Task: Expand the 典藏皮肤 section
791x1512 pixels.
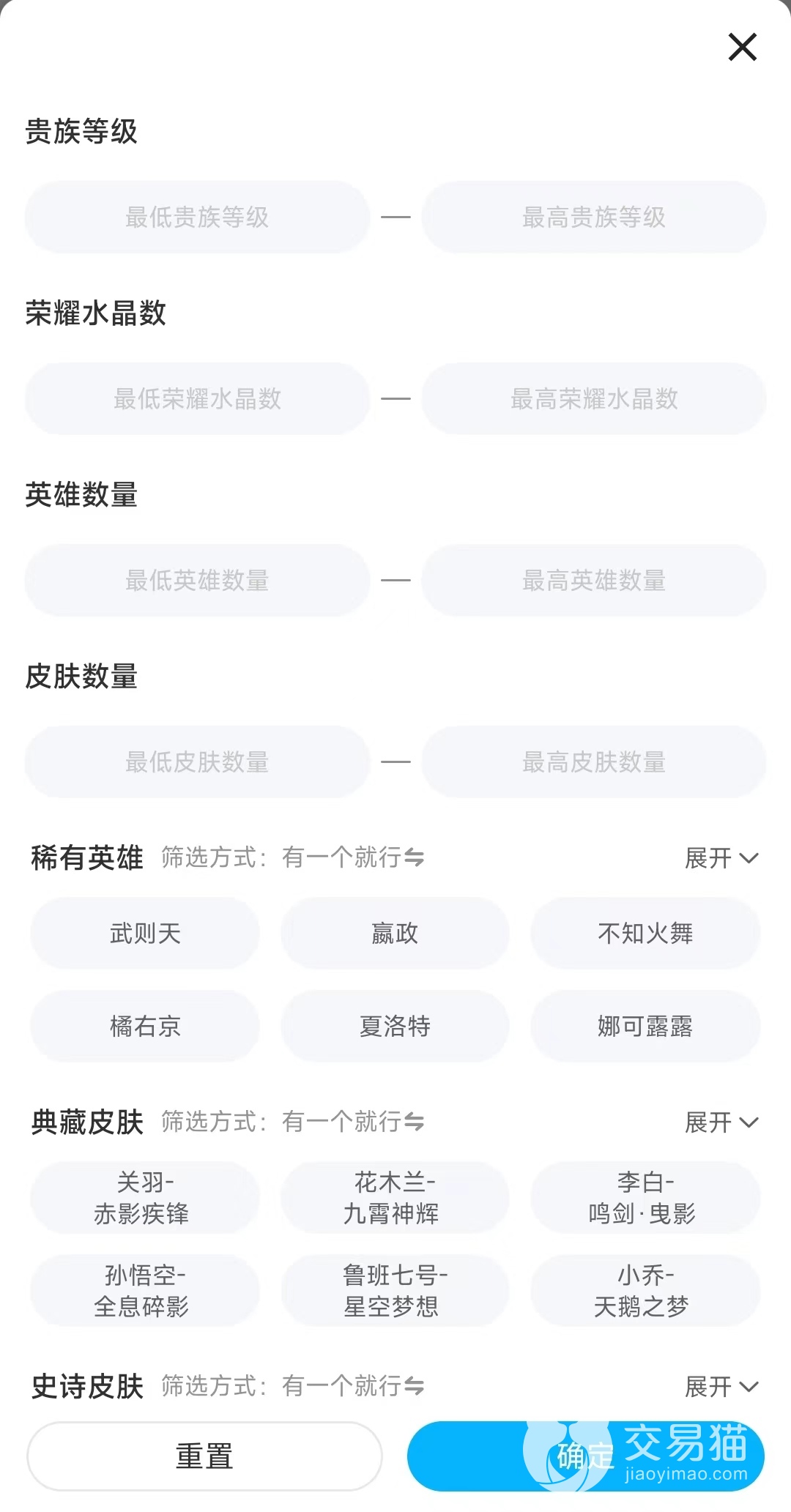Action: pyautogui.click(x=721, y=1122)
